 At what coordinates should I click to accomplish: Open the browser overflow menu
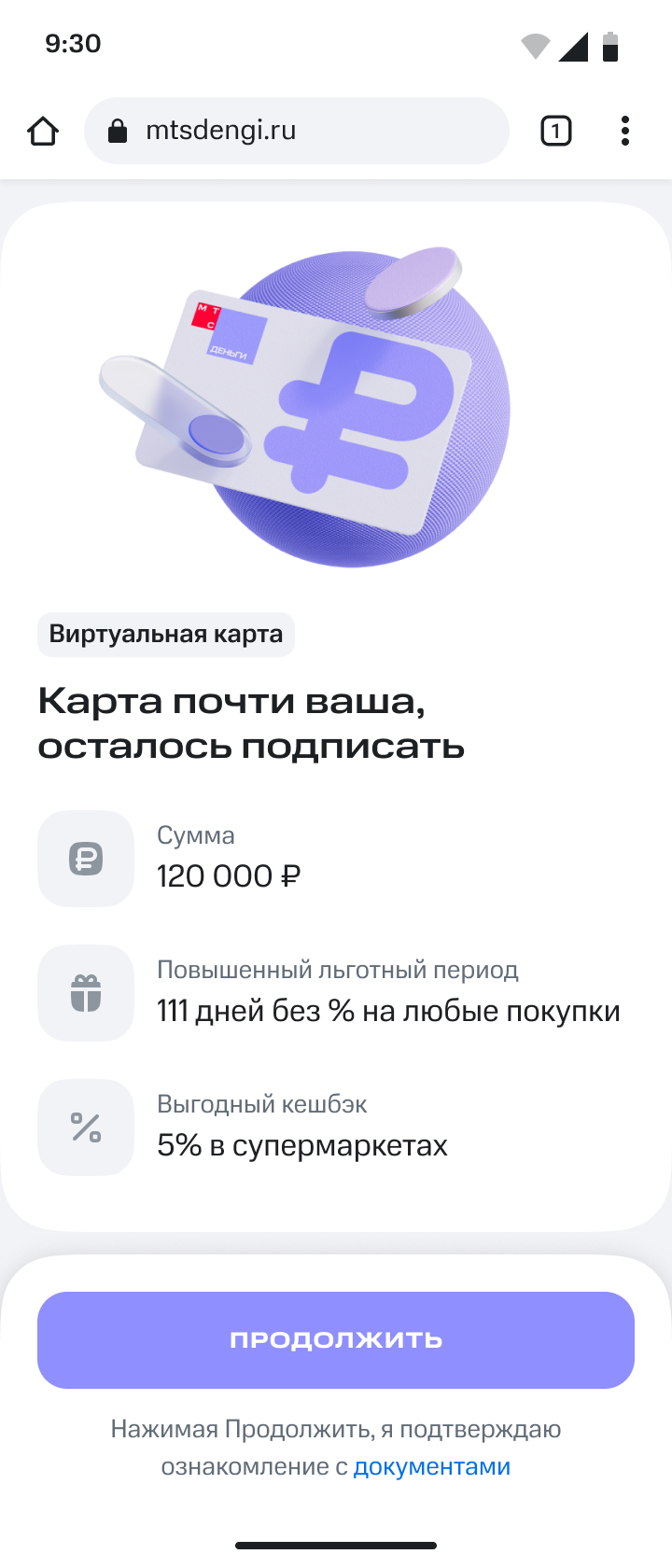[x=624, y=131]
